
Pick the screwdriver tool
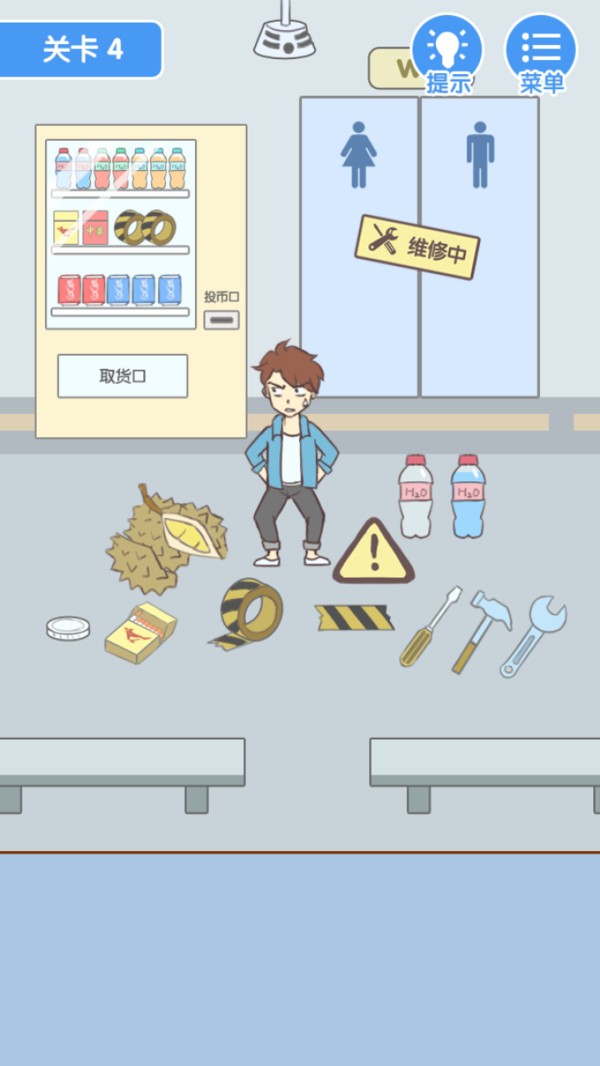430,627
